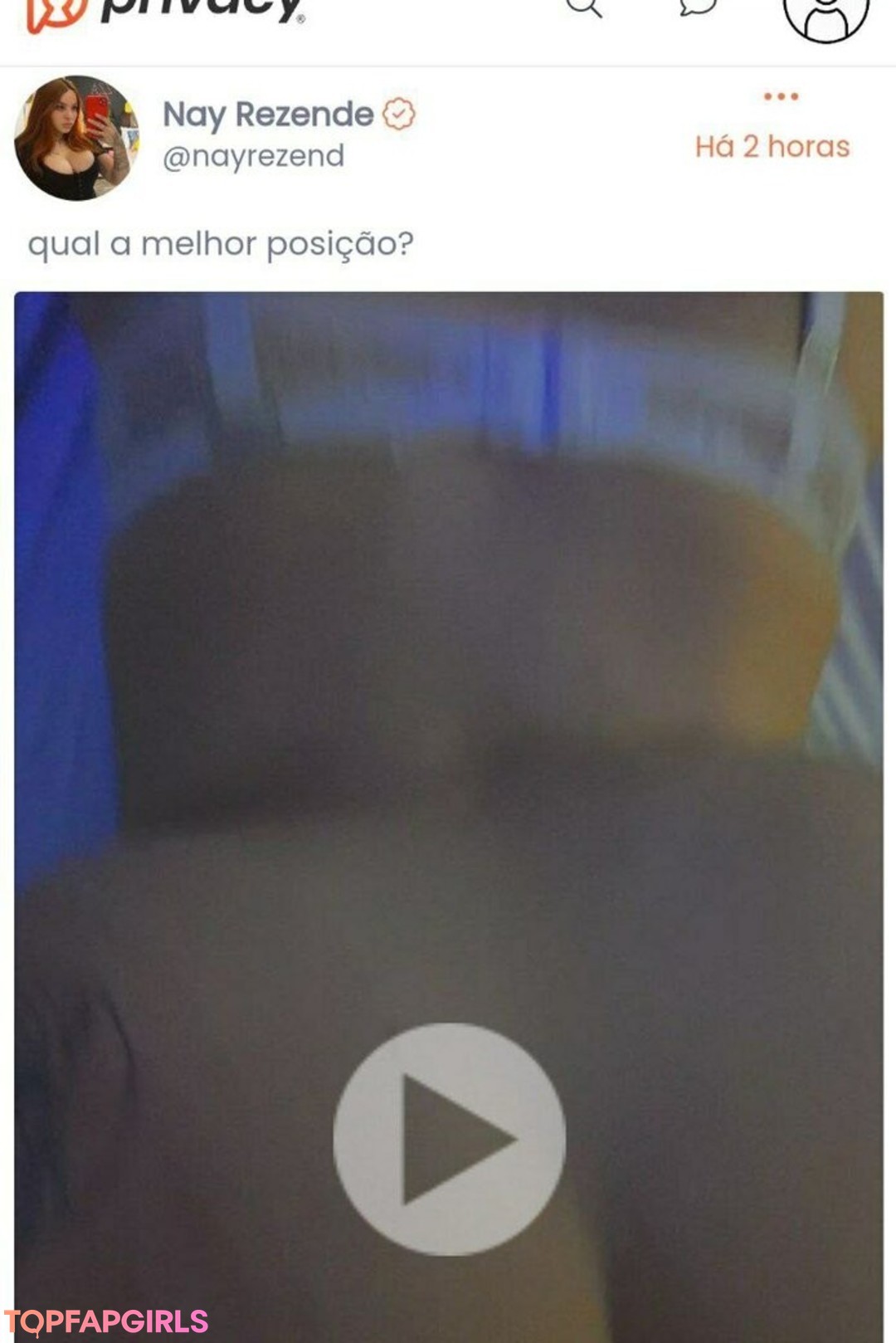The width and height of the screenshot is (896, 1343).
Task: Open Nay Rezende's profile picture
Action: pos(76,138)
